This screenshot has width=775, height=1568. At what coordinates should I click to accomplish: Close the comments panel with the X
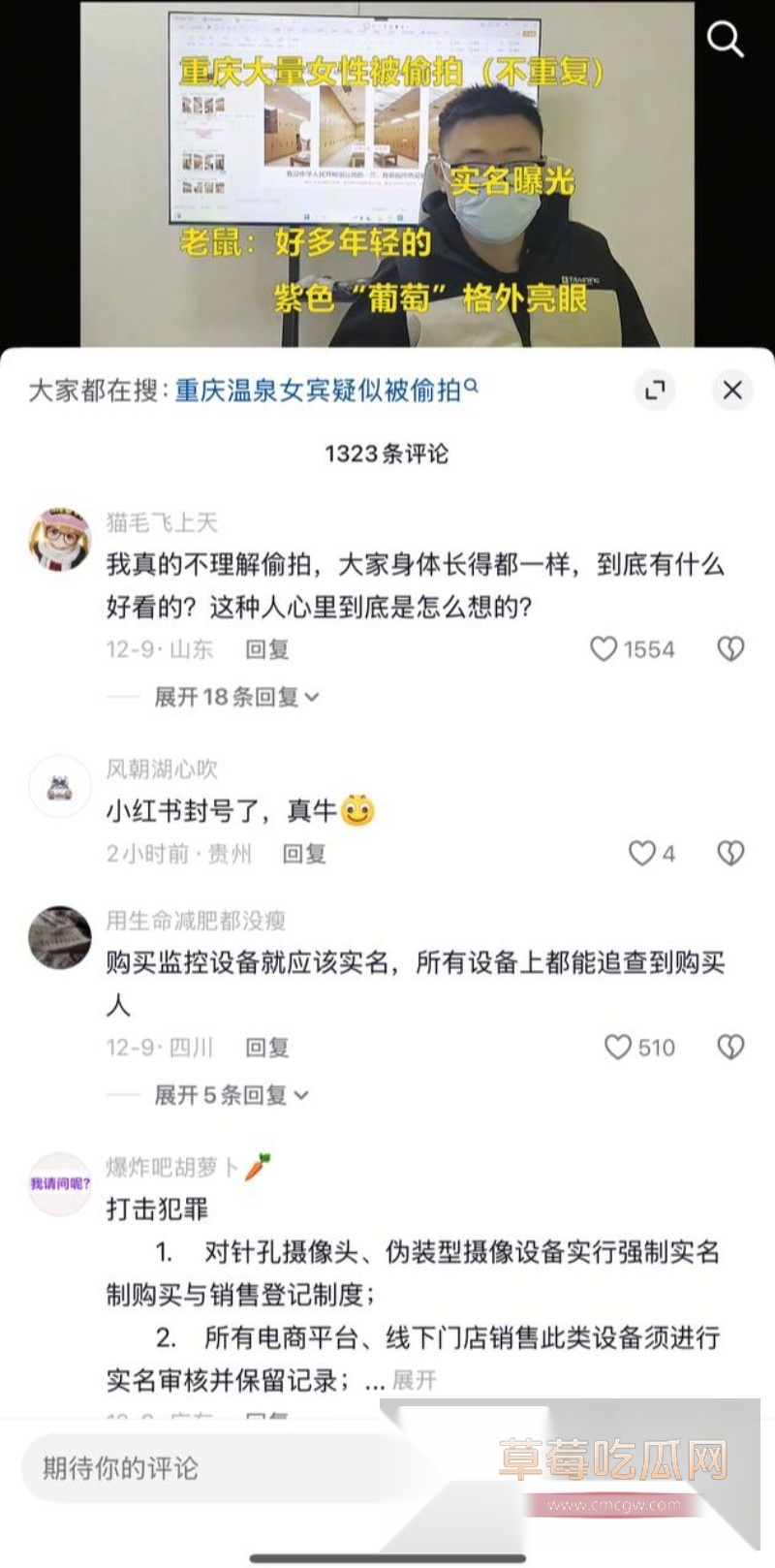[x=731, y=389]
